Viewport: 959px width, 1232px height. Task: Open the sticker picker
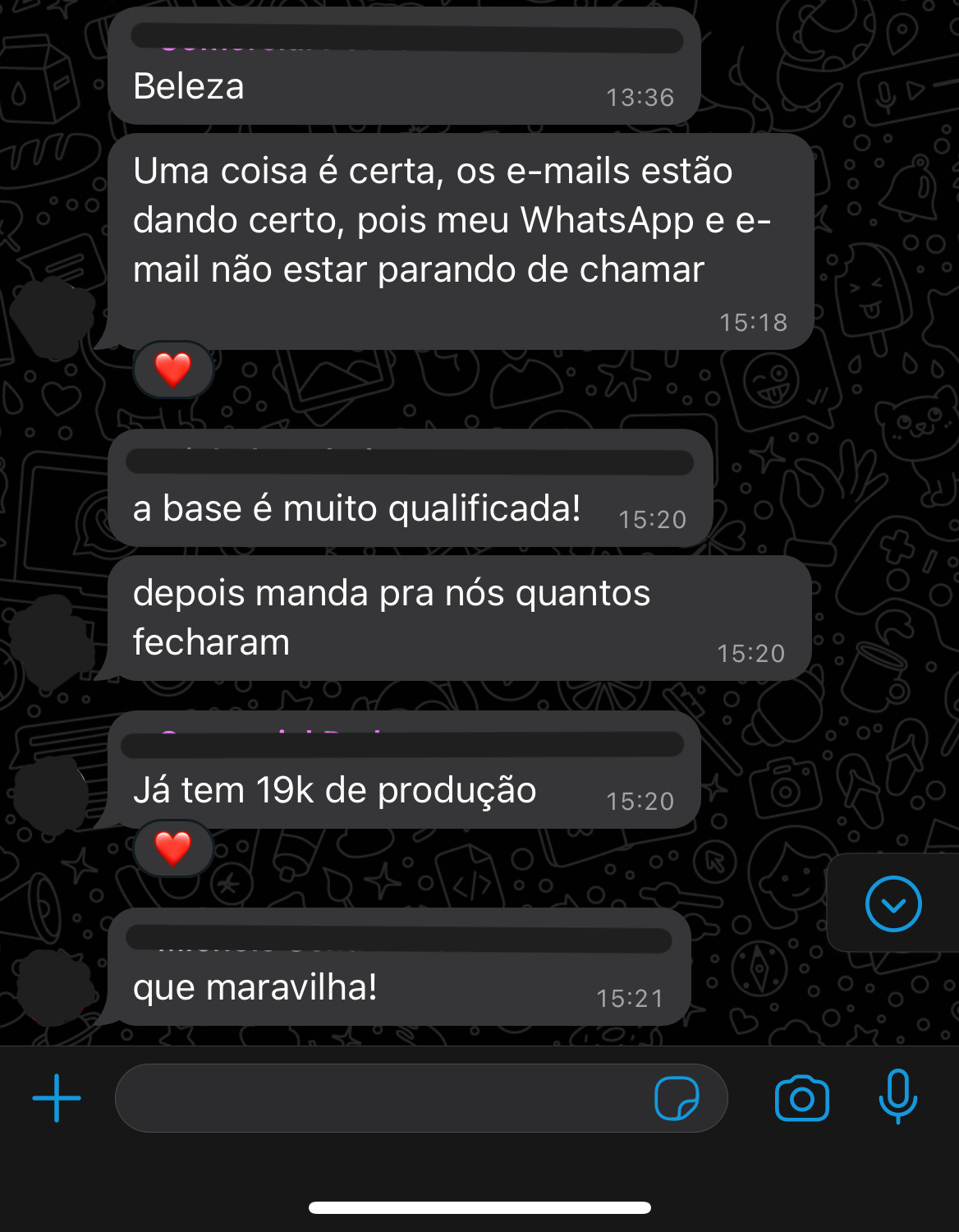[x=677, y=1098]
